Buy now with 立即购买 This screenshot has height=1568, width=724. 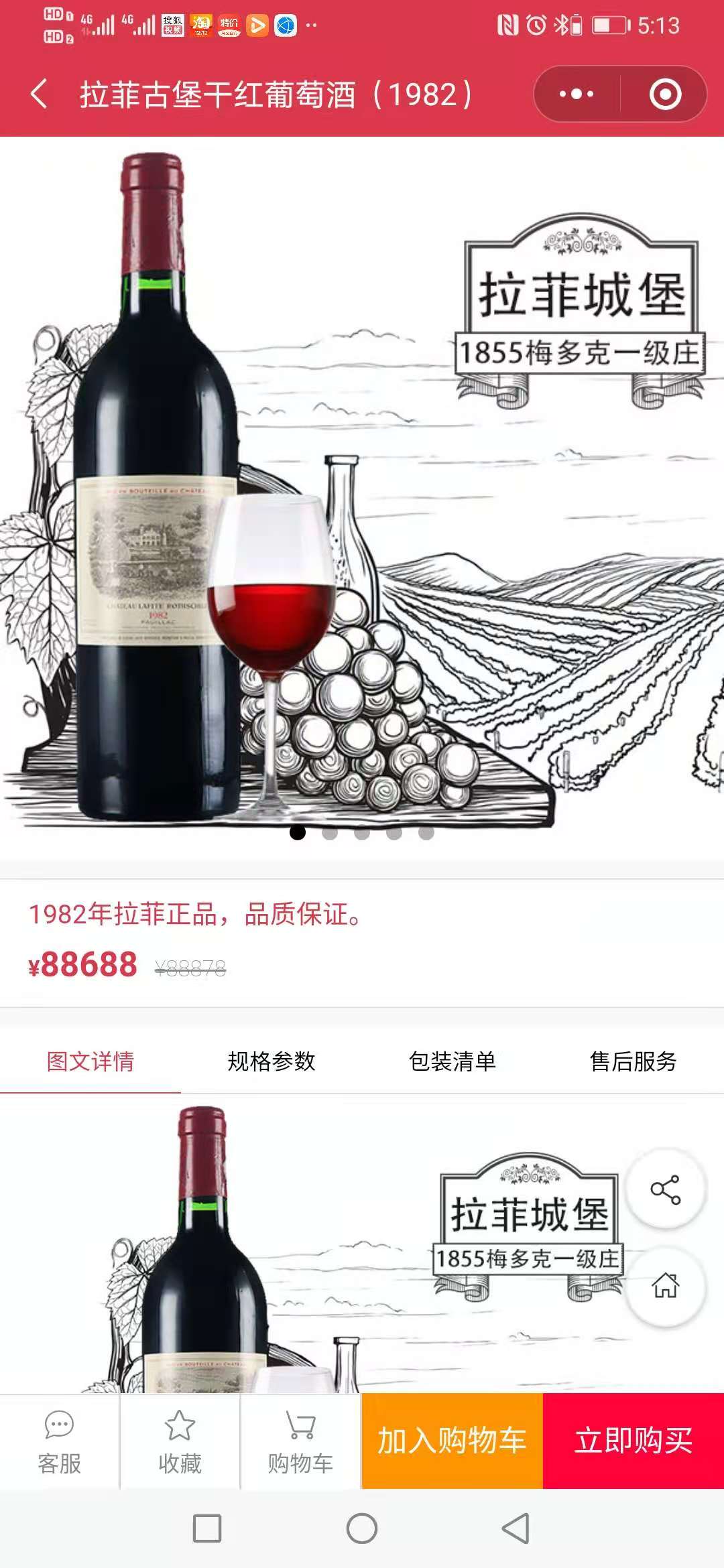click(x=633, y=1441)
